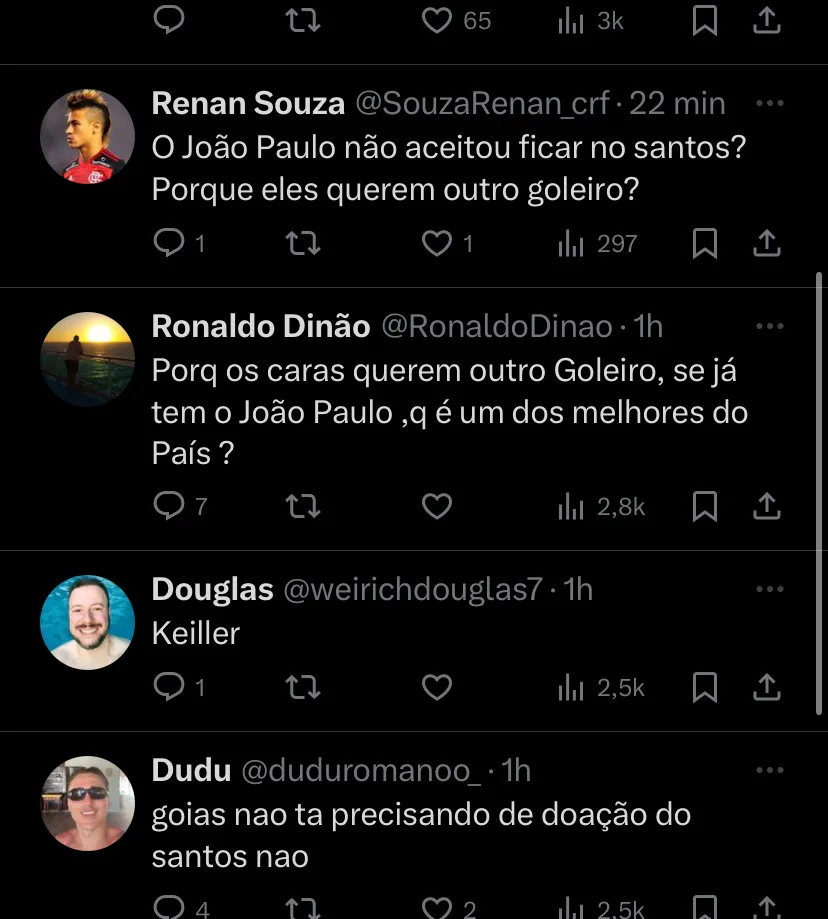The width and height of the screenshot is (828, 919).
Task: Share Douglas's "Keiller" reply
Action: tap(766, 687)
